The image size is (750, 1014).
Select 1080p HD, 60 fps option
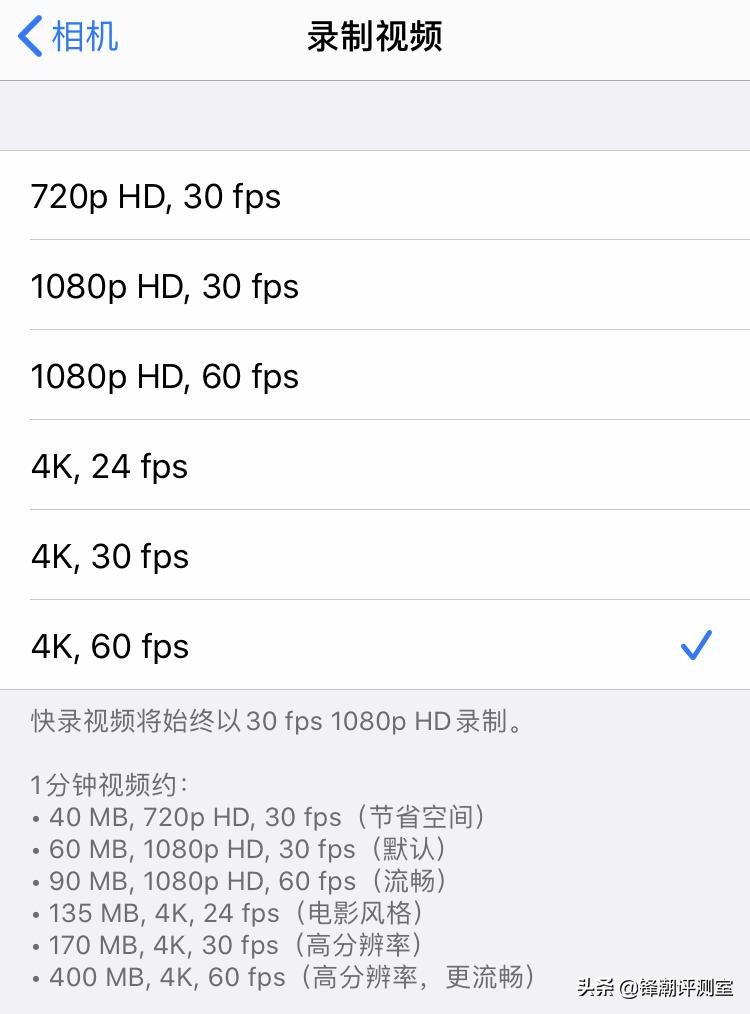pos(165,376)
